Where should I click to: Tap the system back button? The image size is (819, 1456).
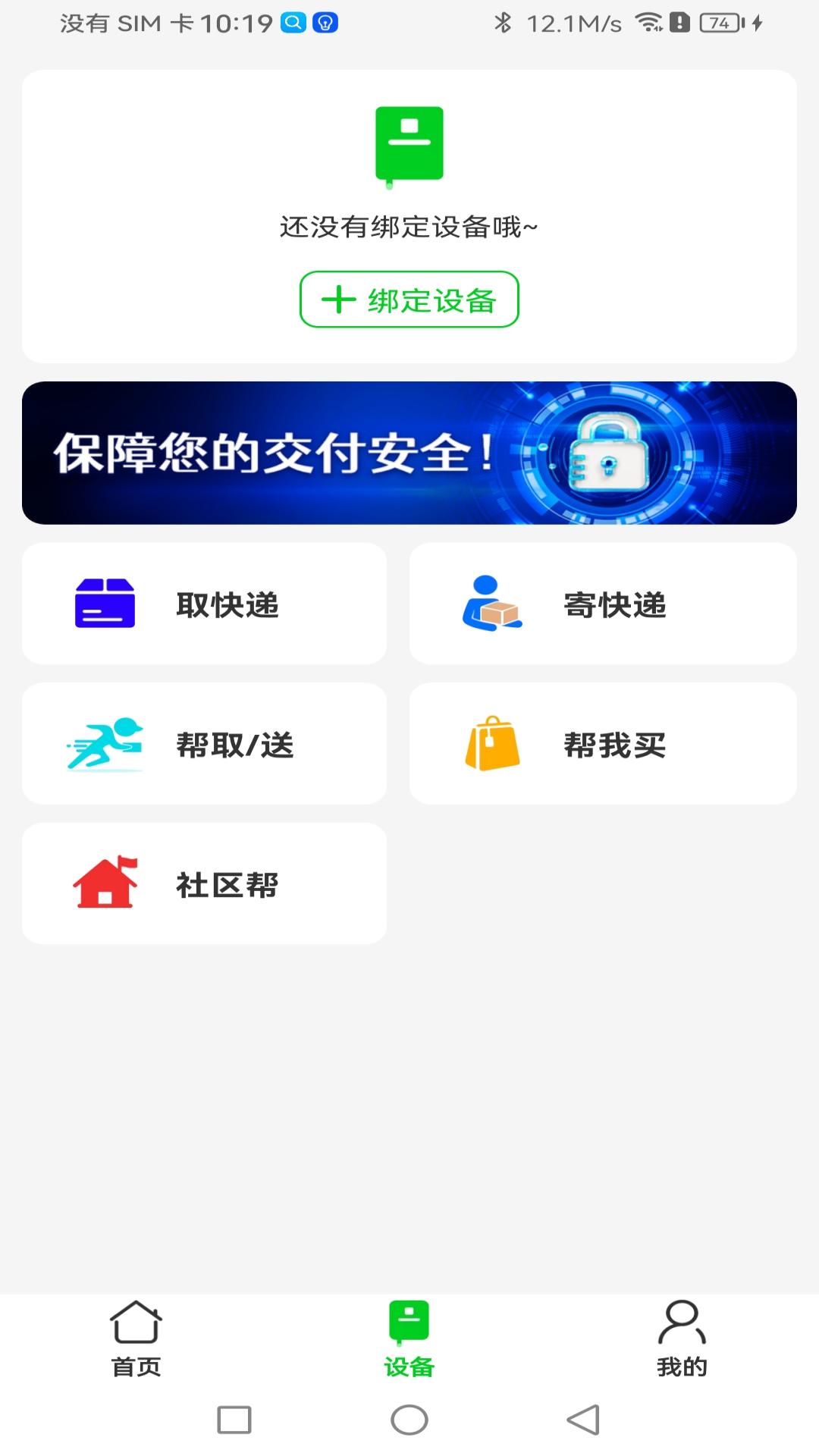[583, 1420]
